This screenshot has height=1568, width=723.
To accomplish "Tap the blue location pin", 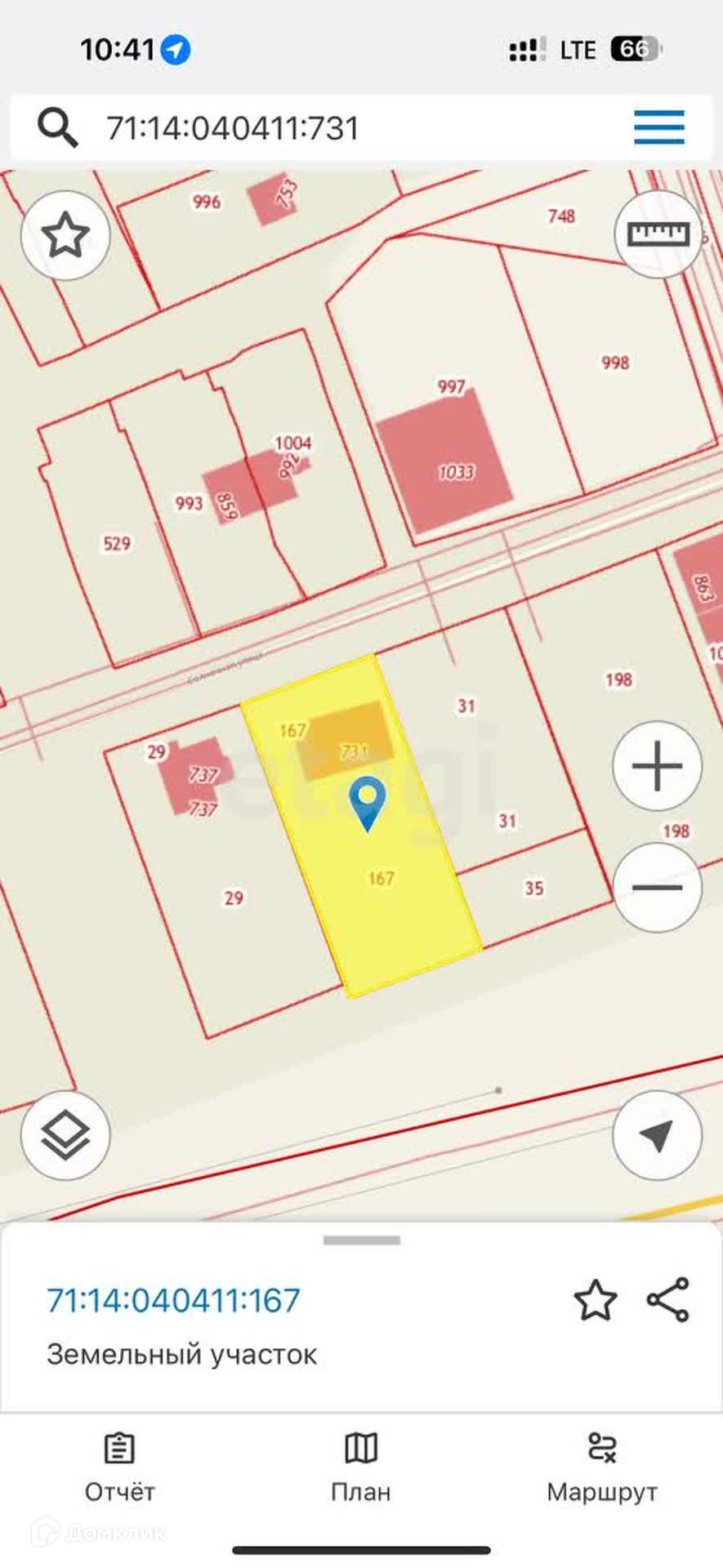I will 368,802.
